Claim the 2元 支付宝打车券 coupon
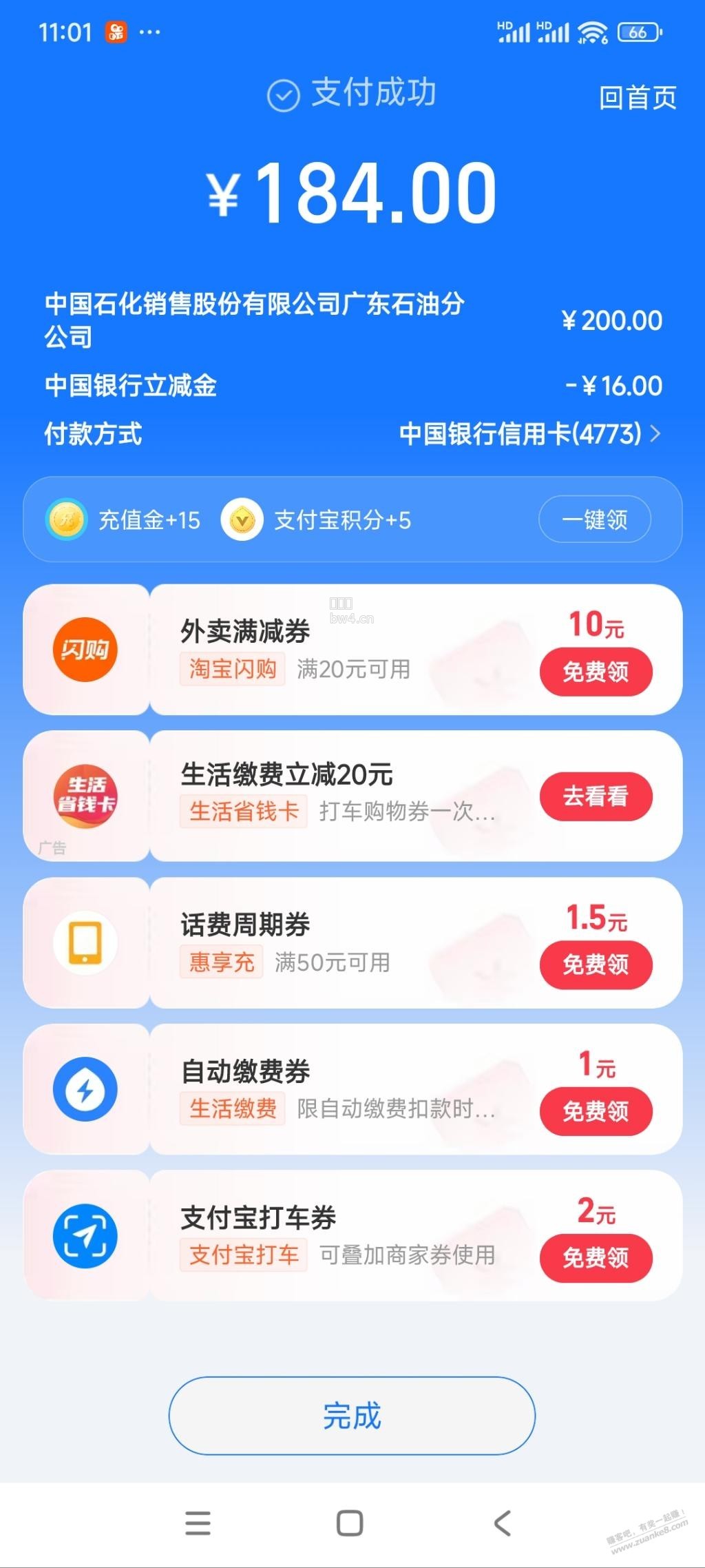 [596, 1258]
